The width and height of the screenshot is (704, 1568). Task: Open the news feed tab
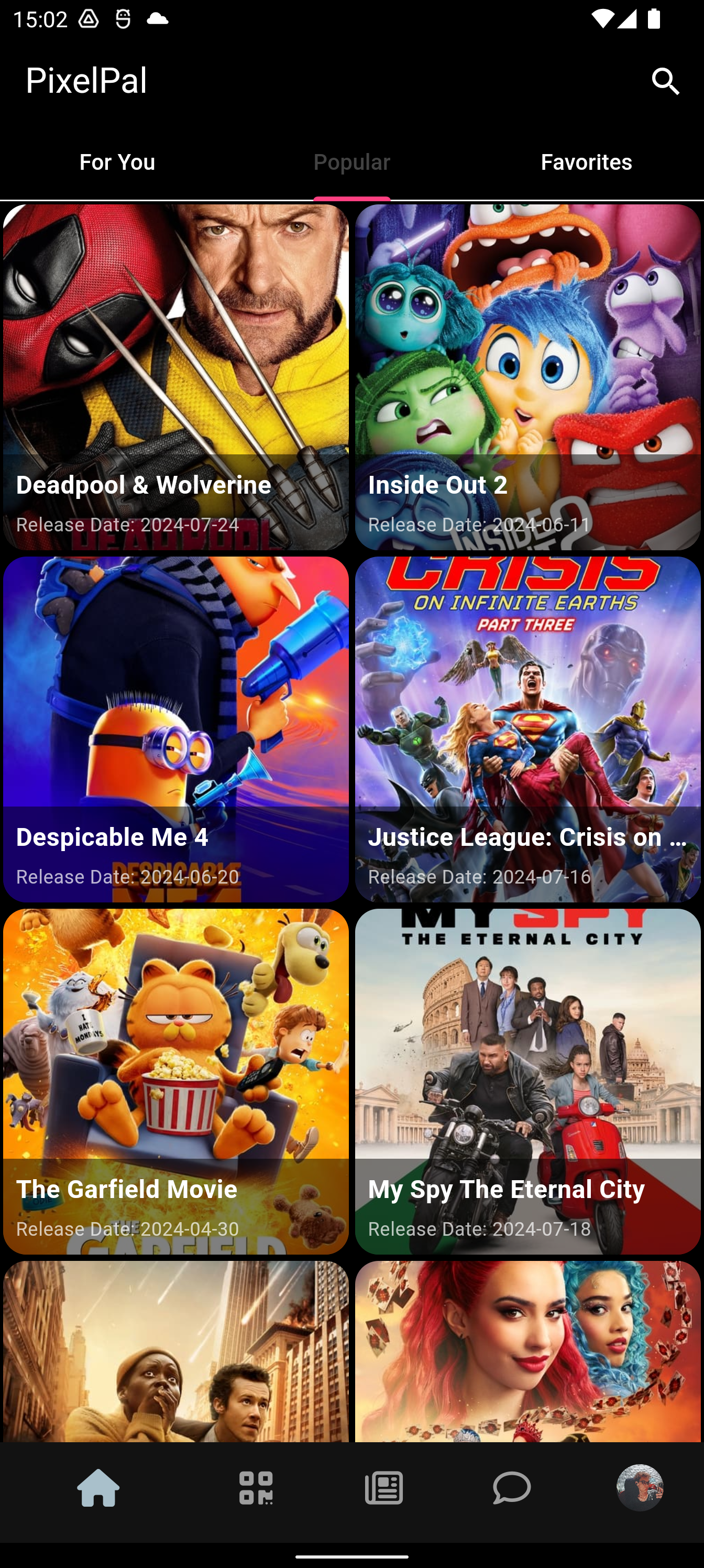click(x=383, y=1487)
